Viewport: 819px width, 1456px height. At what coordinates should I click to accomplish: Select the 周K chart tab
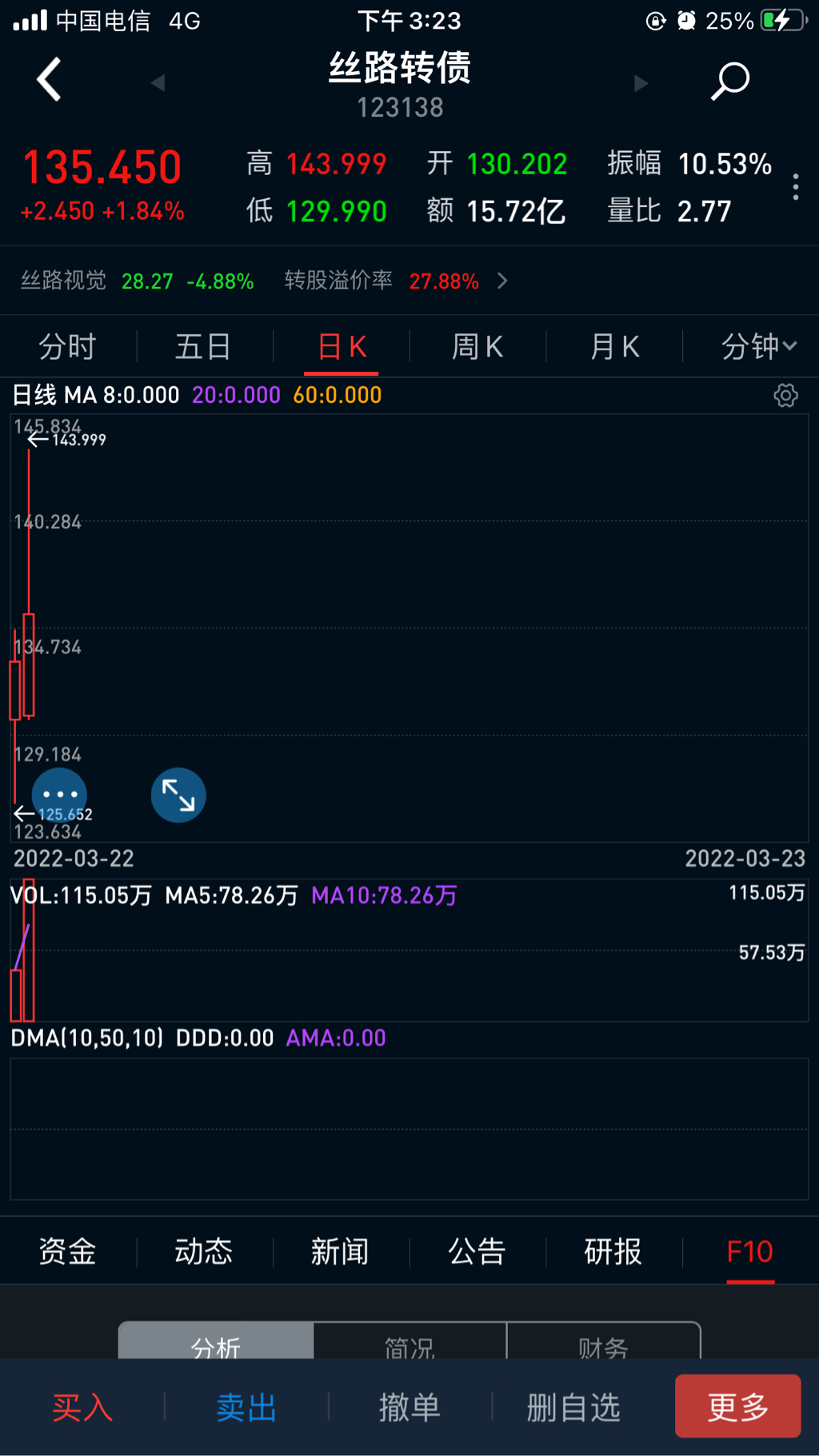[477, 347]
